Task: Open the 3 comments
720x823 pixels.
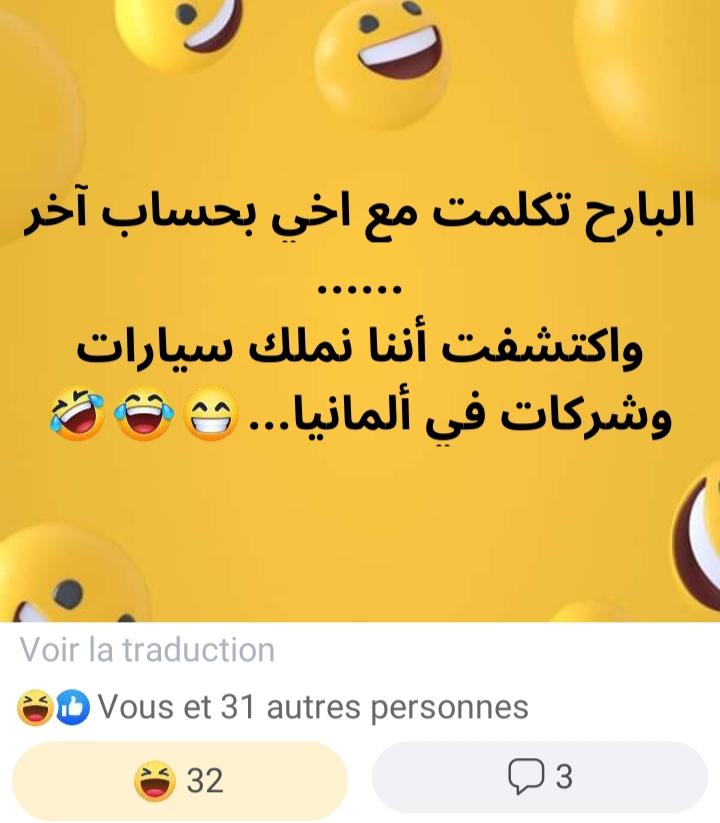Action: [x=540, y=776]
